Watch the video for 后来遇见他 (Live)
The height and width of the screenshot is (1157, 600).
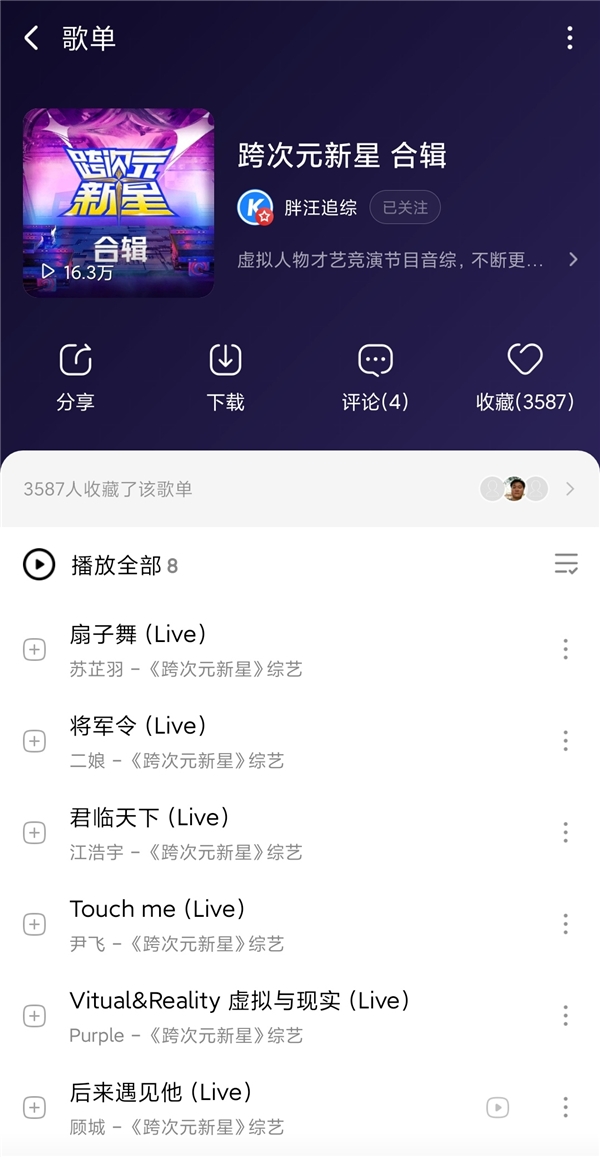(497, 1107)
